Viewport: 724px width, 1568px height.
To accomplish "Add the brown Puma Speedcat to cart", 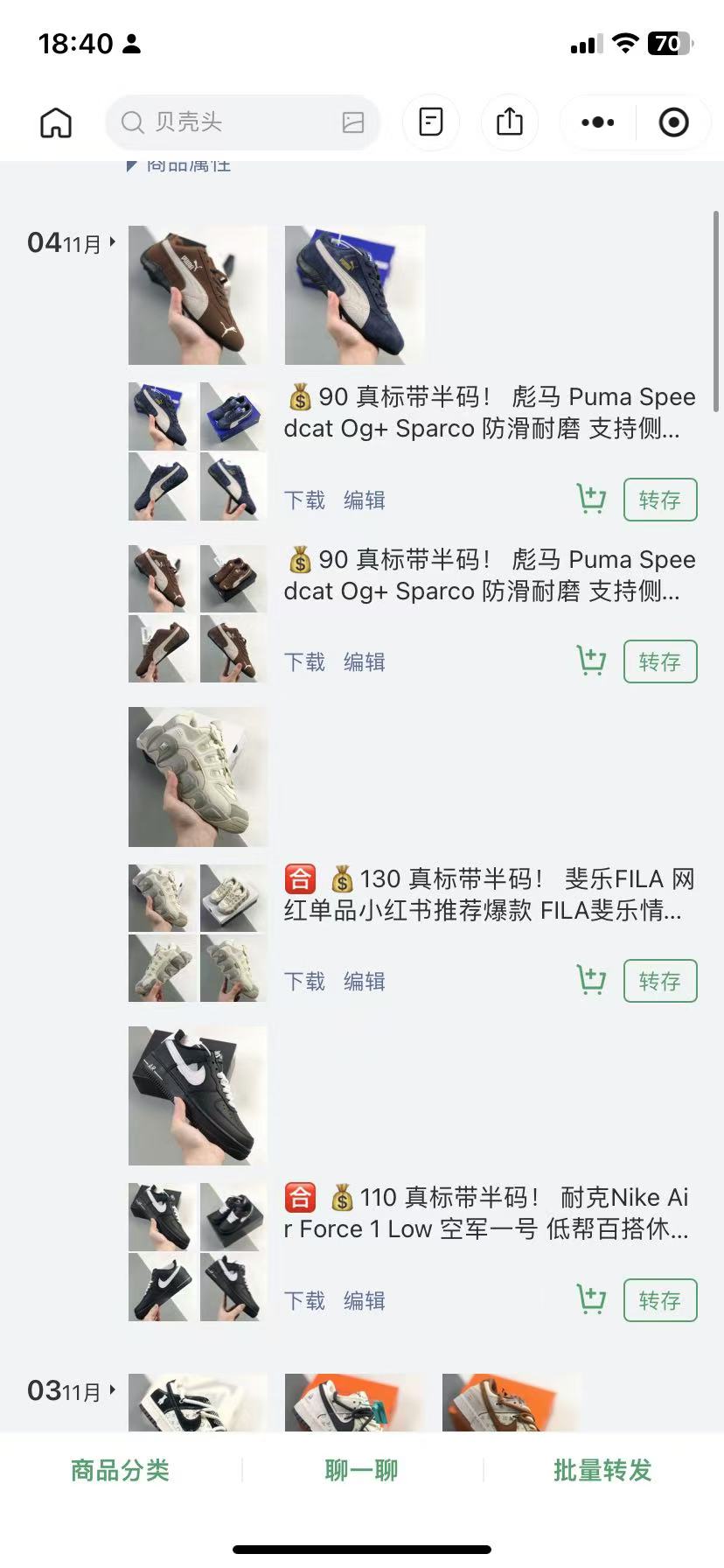I will tap(592, 661).
